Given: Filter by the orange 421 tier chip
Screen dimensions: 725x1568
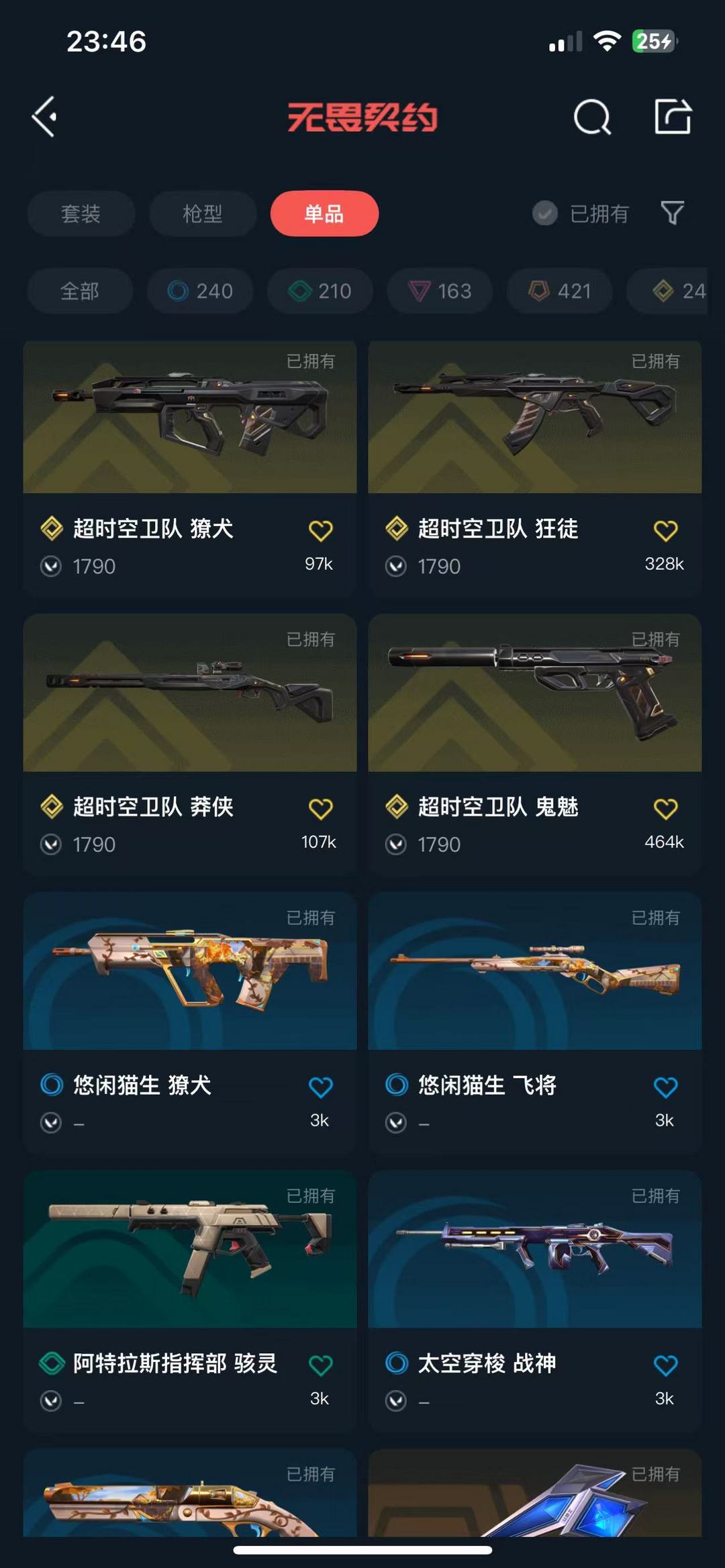Looking at the screenshot, I should [x=559, y=291].
